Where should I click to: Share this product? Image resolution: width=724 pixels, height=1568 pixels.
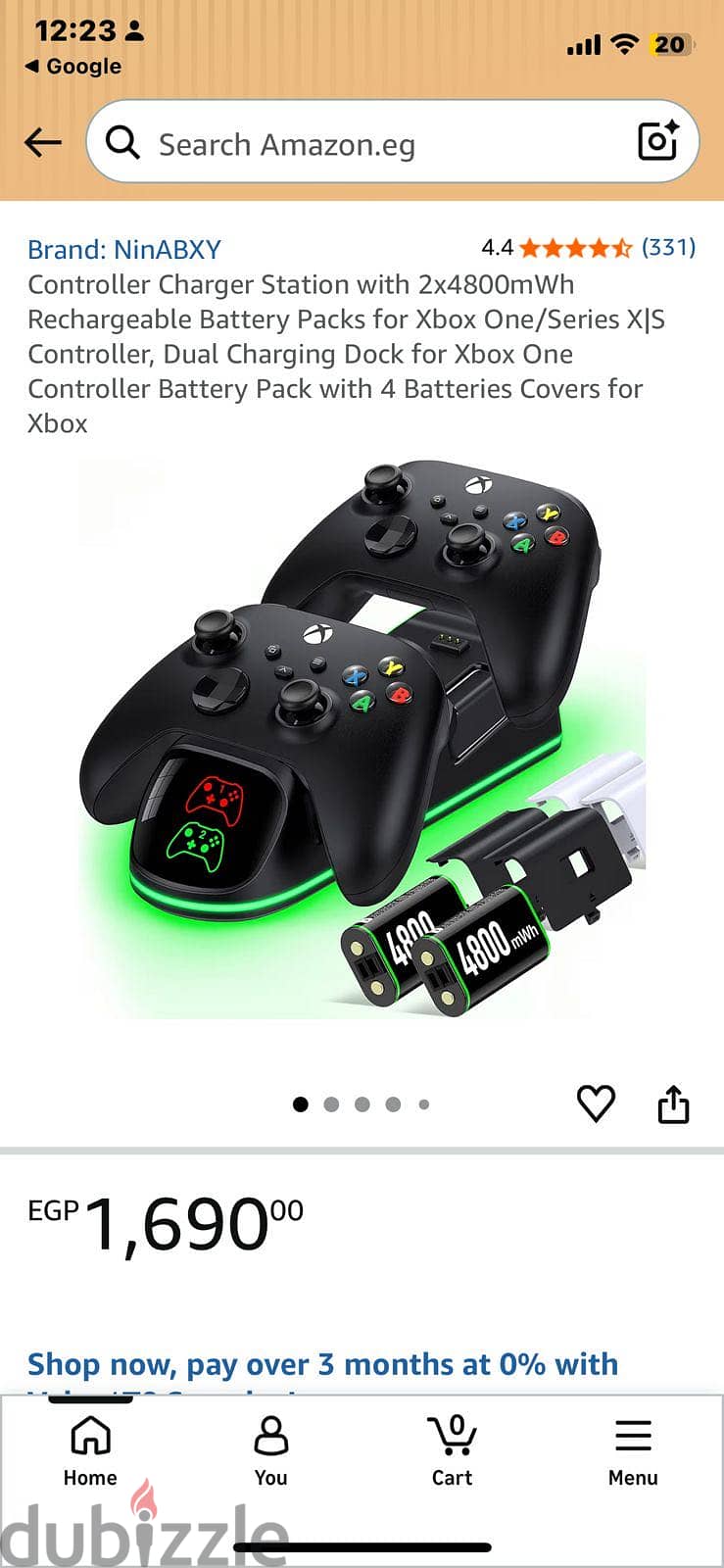(673, 1103)
